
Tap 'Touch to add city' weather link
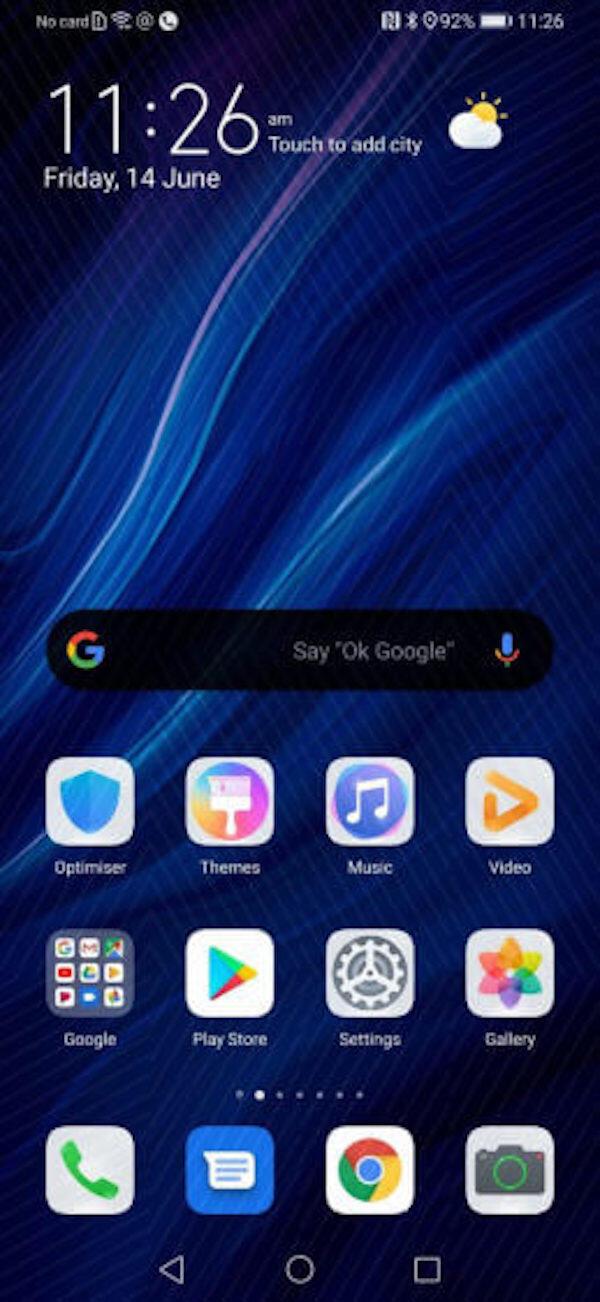(x=345, y=145)
